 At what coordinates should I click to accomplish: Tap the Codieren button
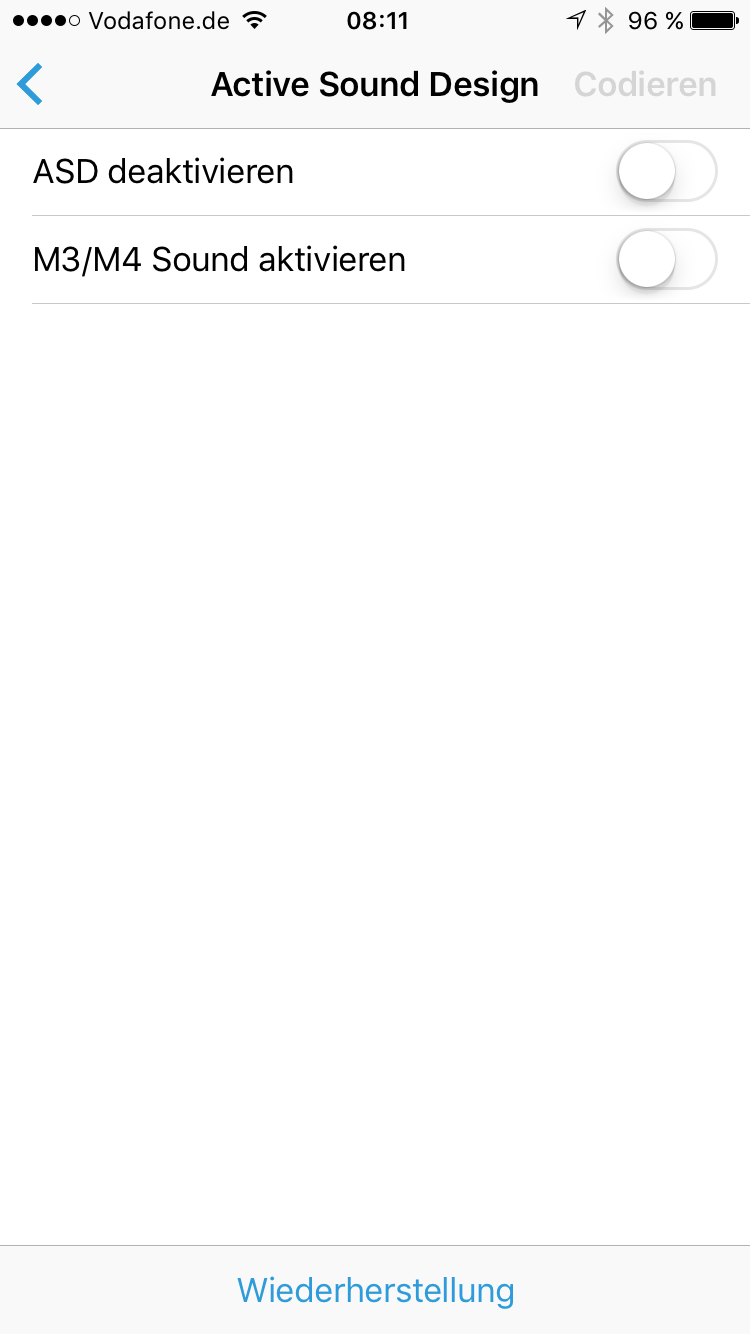pos(645,85)
